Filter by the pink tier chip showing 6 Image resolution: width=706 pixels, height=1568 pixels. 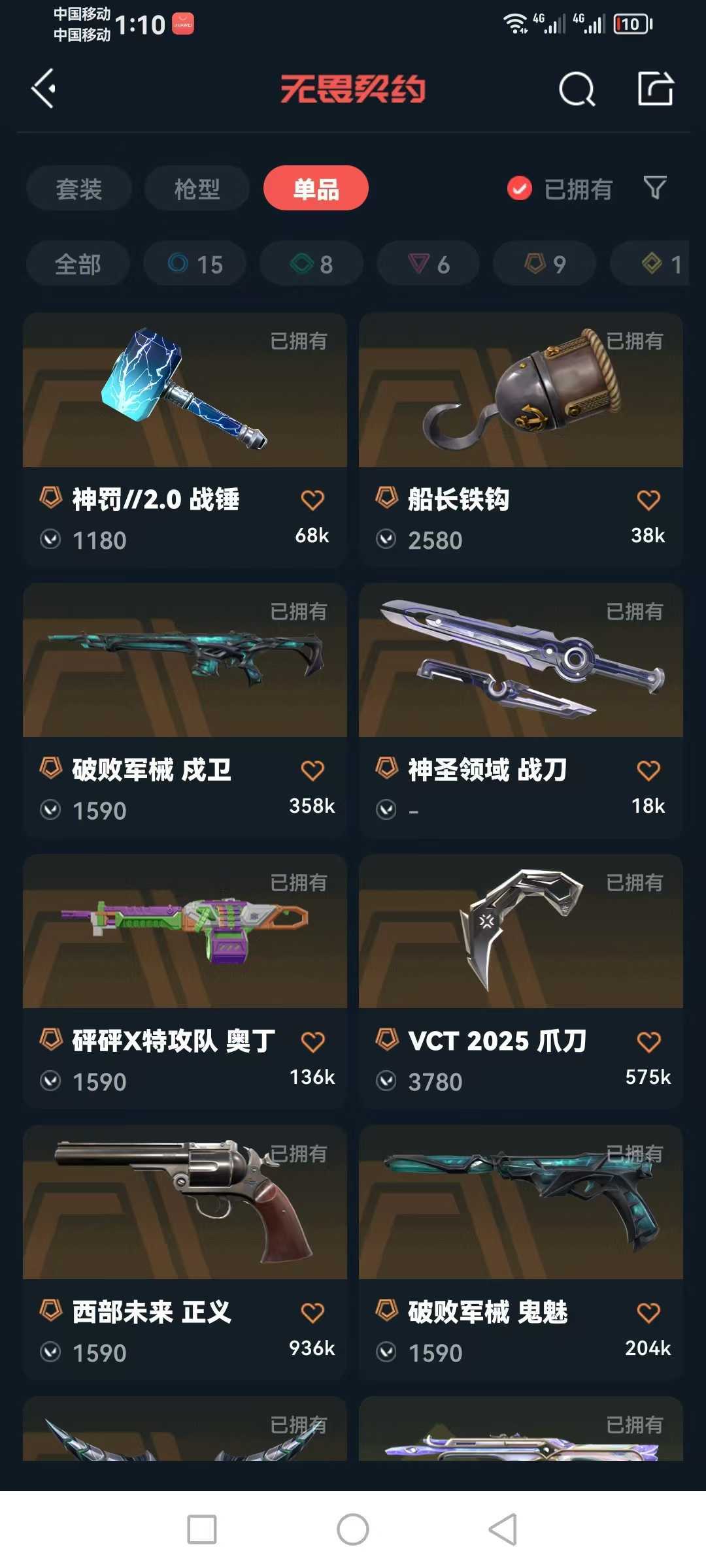pyautogui.click(x=428, y=264)
